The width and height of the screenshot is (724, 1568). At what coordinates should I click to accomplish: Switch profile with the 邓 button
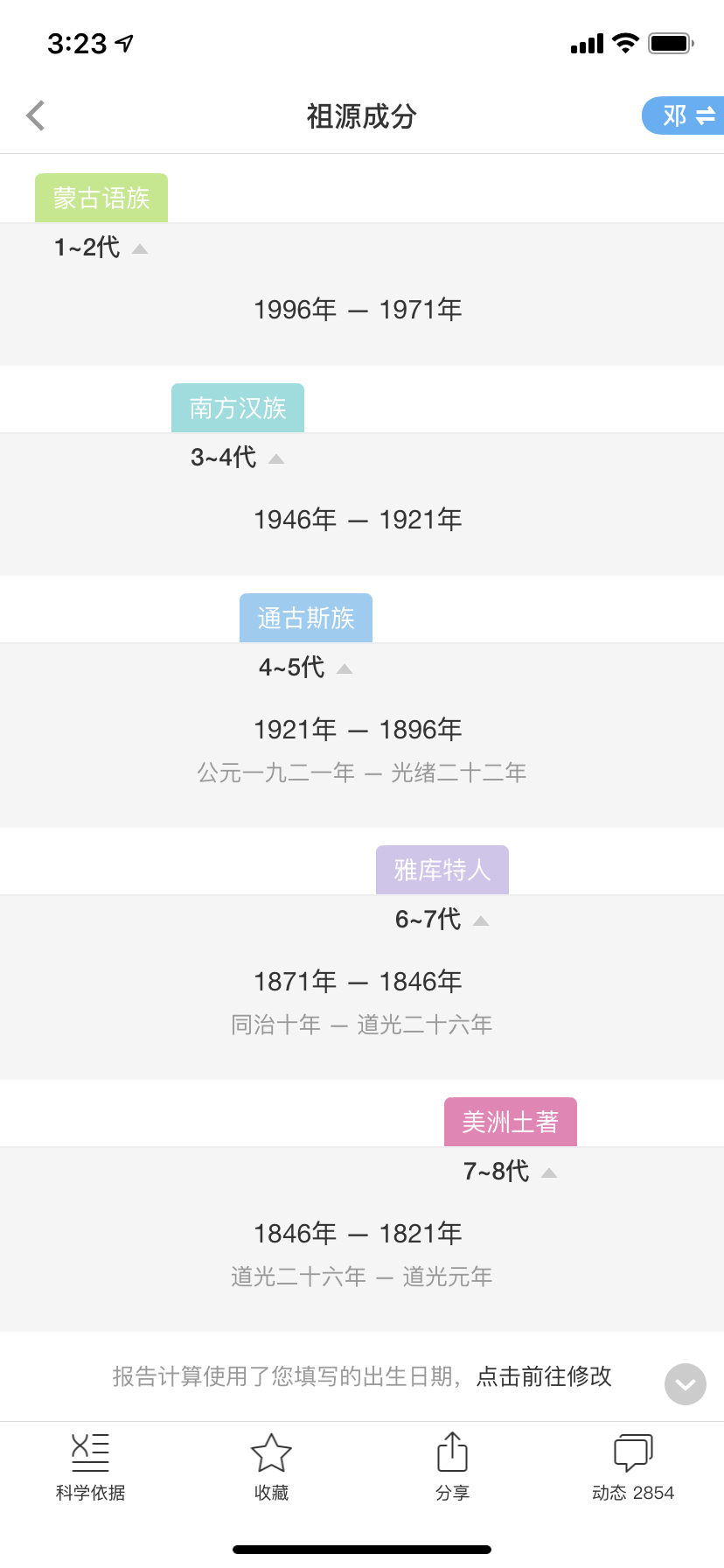[684, 115]
